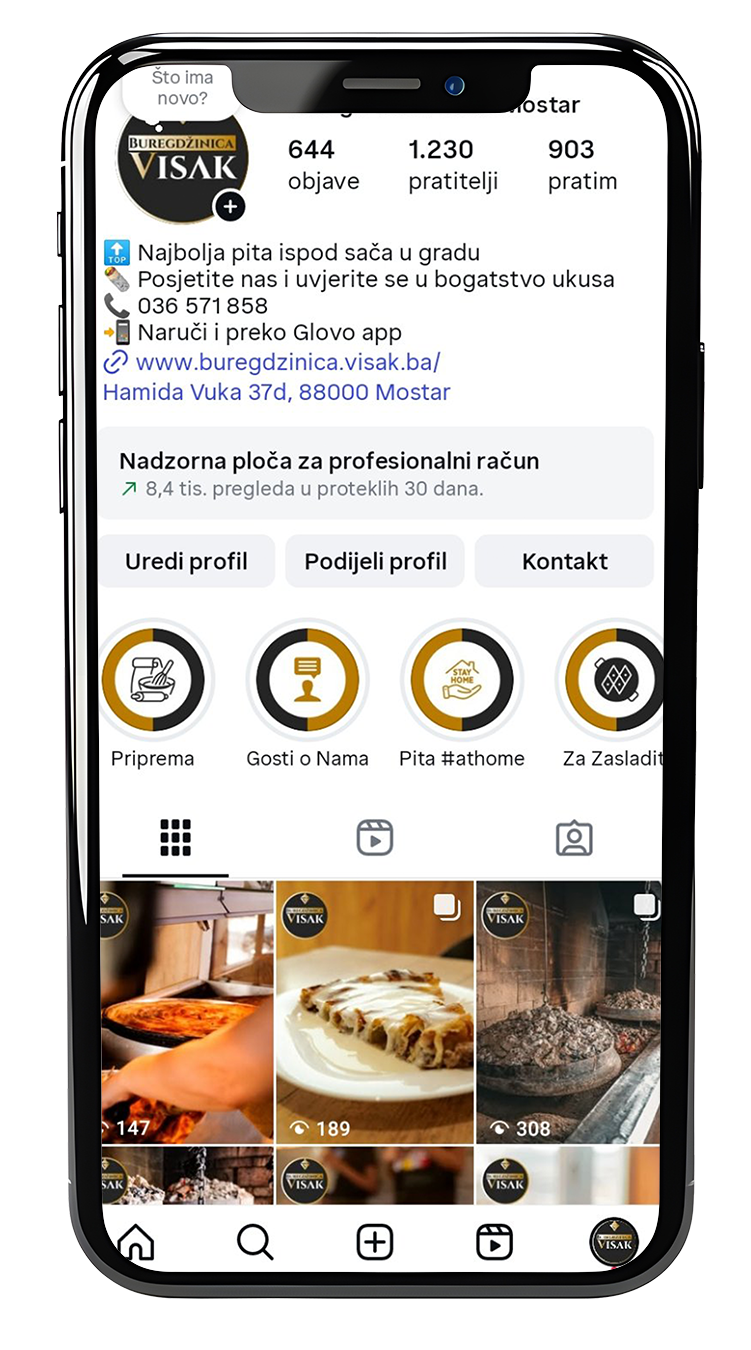This screenshot has height=1350, width=751.
Task: Open the Pita #athome highlight
Action: pos(461,681)
